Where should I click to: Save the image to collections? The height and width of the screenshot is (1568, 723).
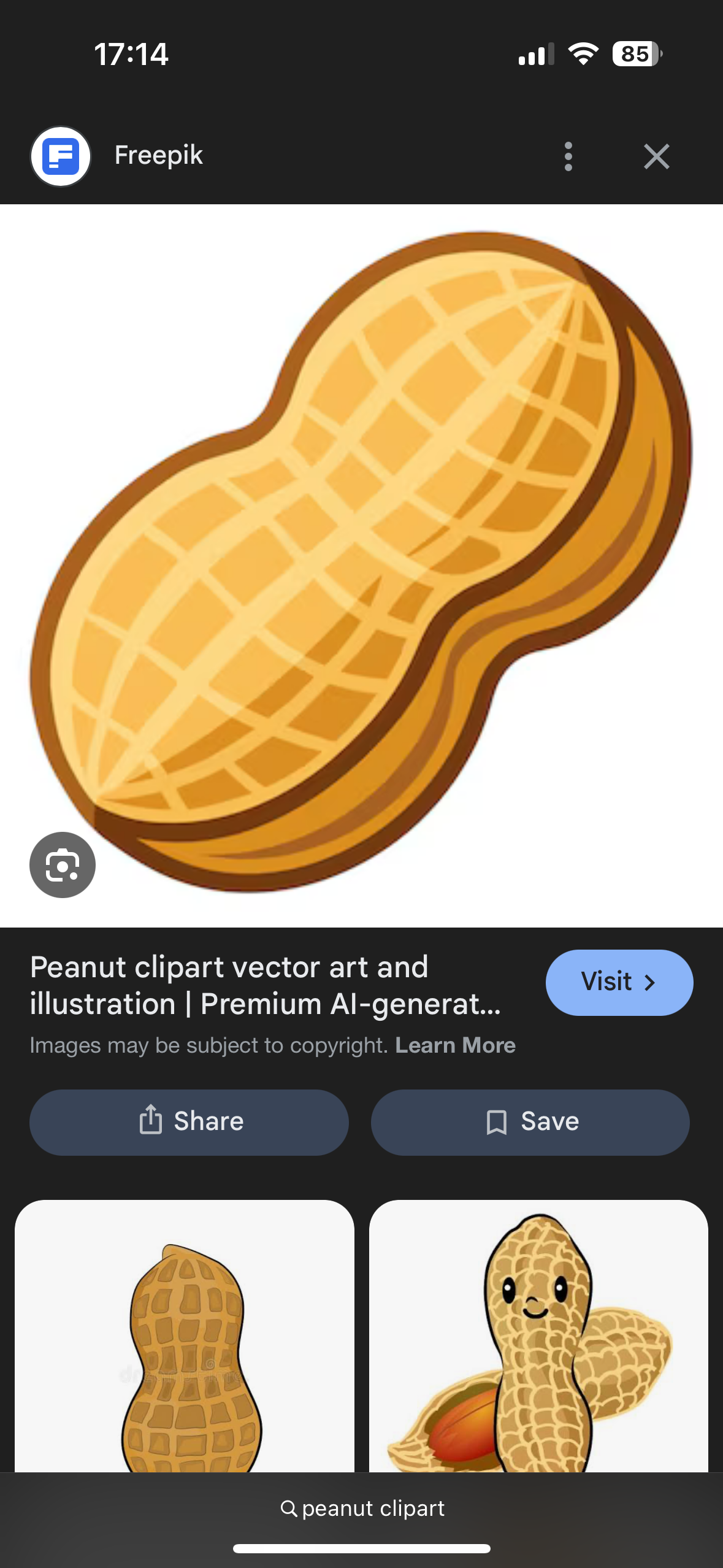click(x=530, y=1122)
